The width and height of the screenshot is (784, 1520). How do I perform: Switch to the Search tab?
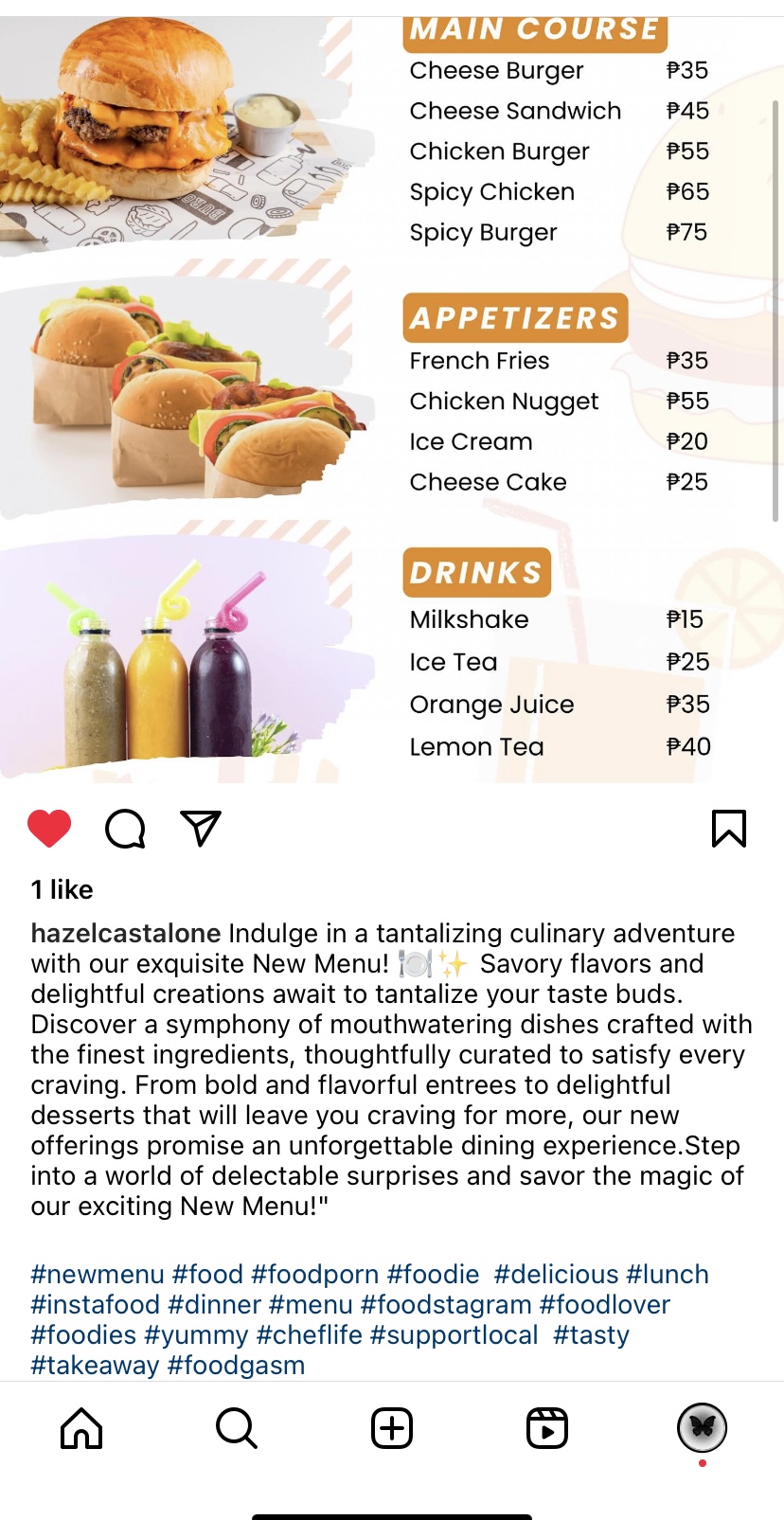click(237, 1428)
